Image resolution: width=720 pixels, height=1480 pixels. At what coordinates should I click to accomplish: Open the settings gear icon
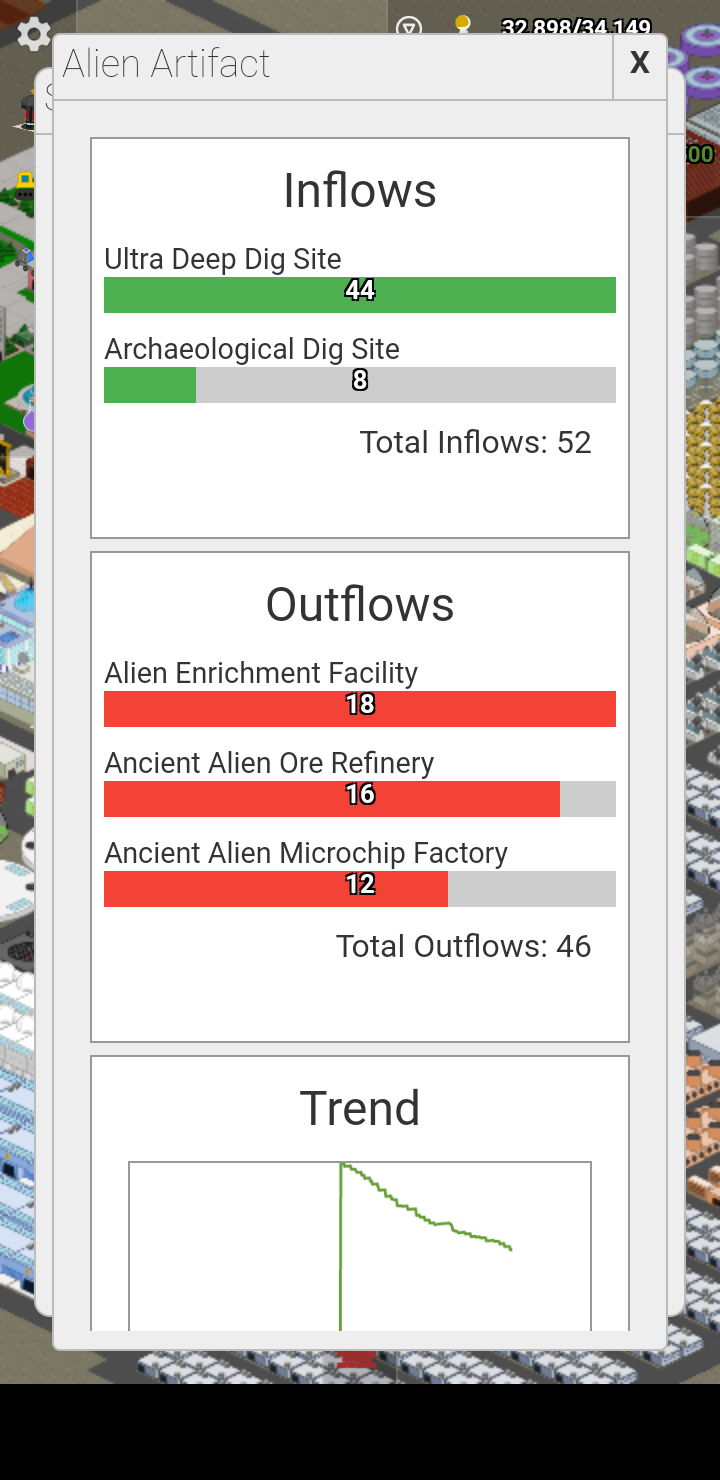pos(33,35)
